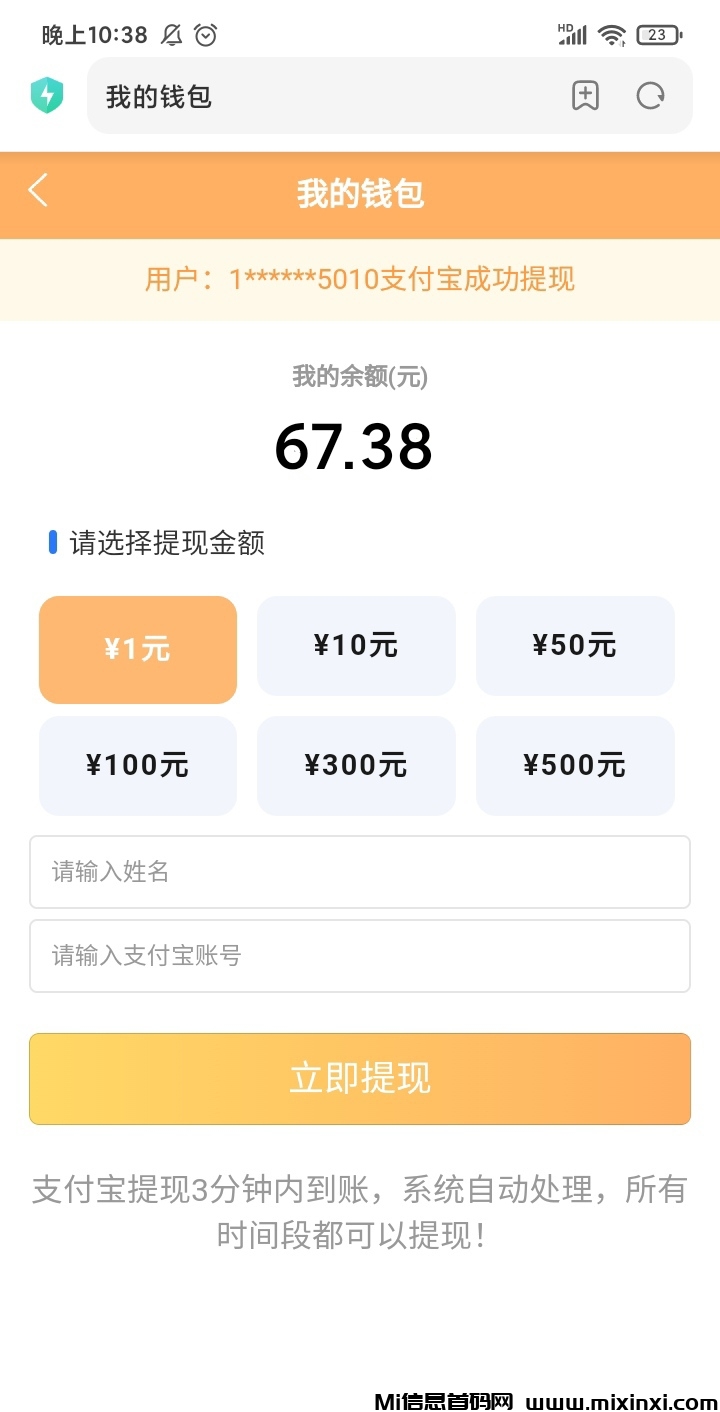Select the ¥300元 withdrawal amount
720x1412 pixels.
[356, 766]
